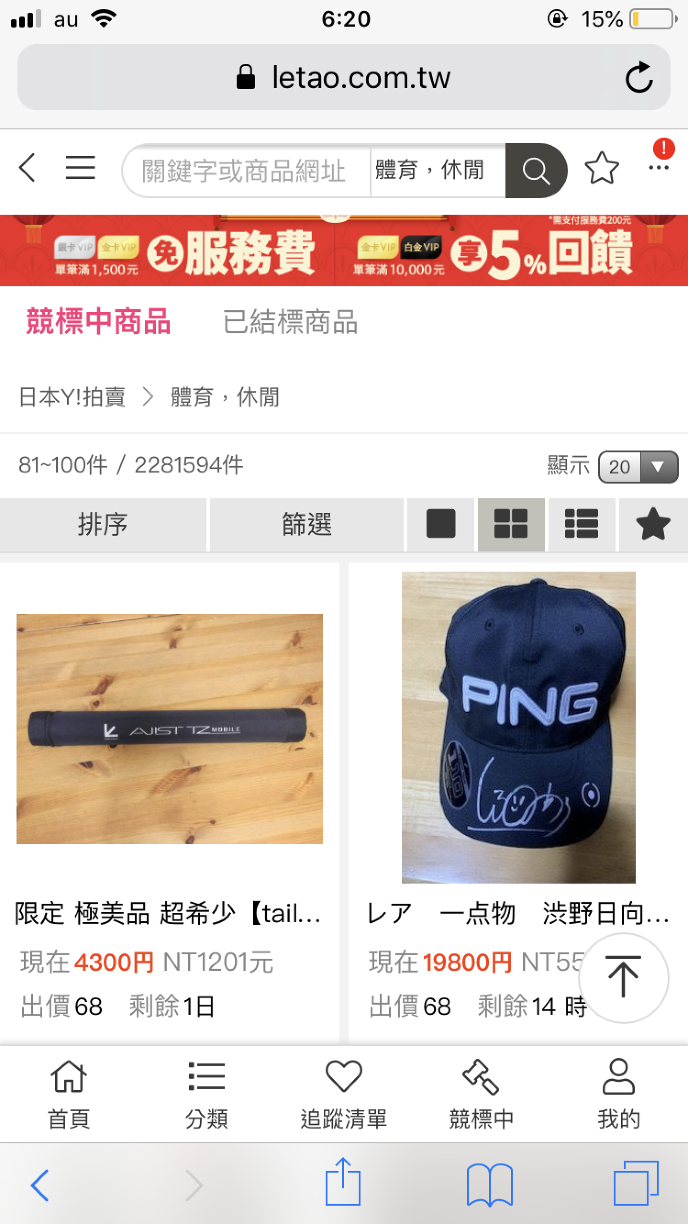Tap the magnifier search button
This screenshot has width=688, height=1224.
[536, 171]
